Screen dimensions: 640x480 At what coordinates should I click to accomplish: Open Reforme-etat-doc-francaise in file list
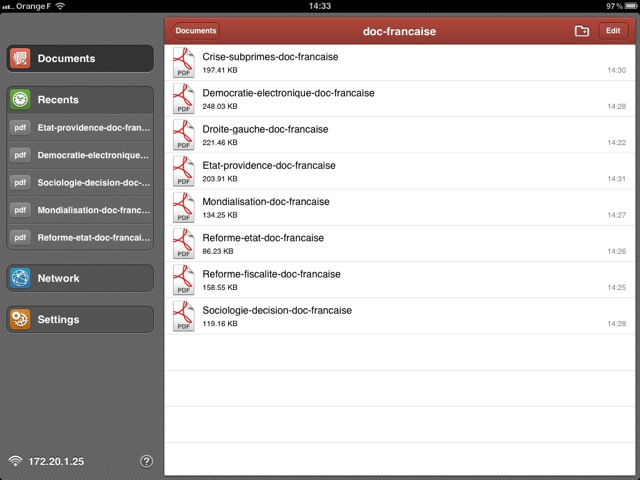263,243
